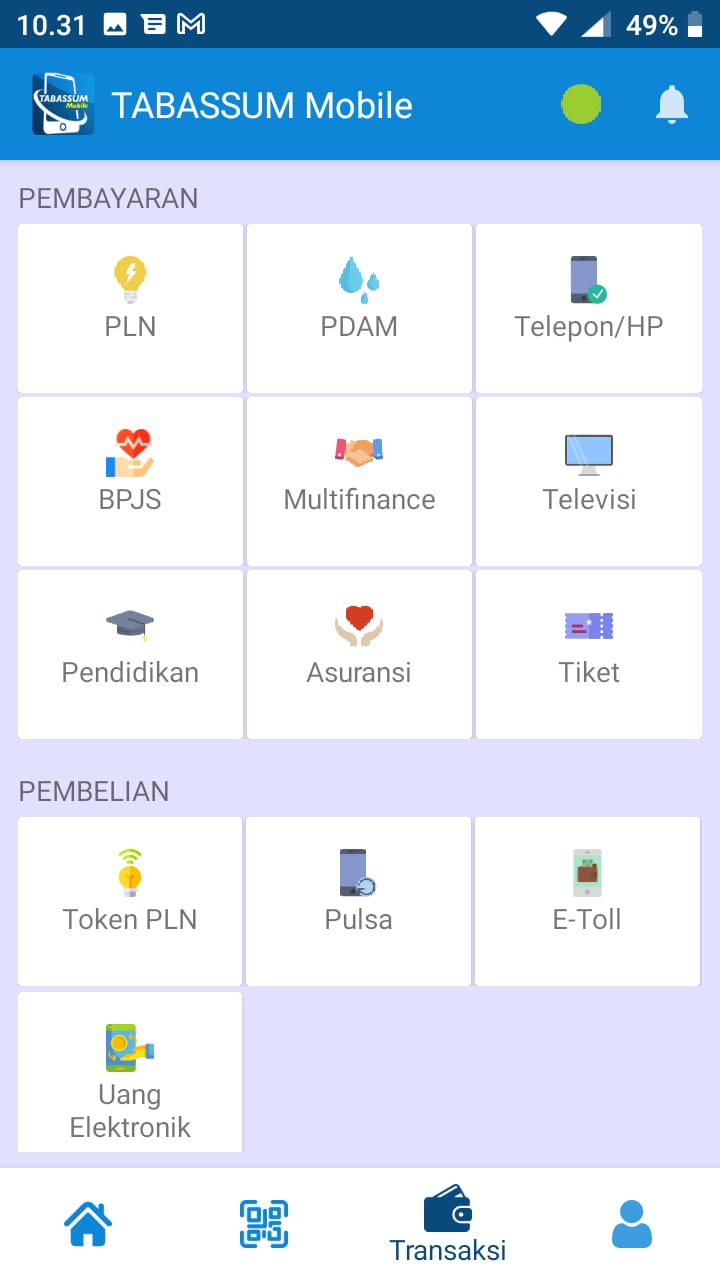Screen dimensions: 720x1280
Task: Open the Multifinance payment tile
Action: click(x=359, y=481)
